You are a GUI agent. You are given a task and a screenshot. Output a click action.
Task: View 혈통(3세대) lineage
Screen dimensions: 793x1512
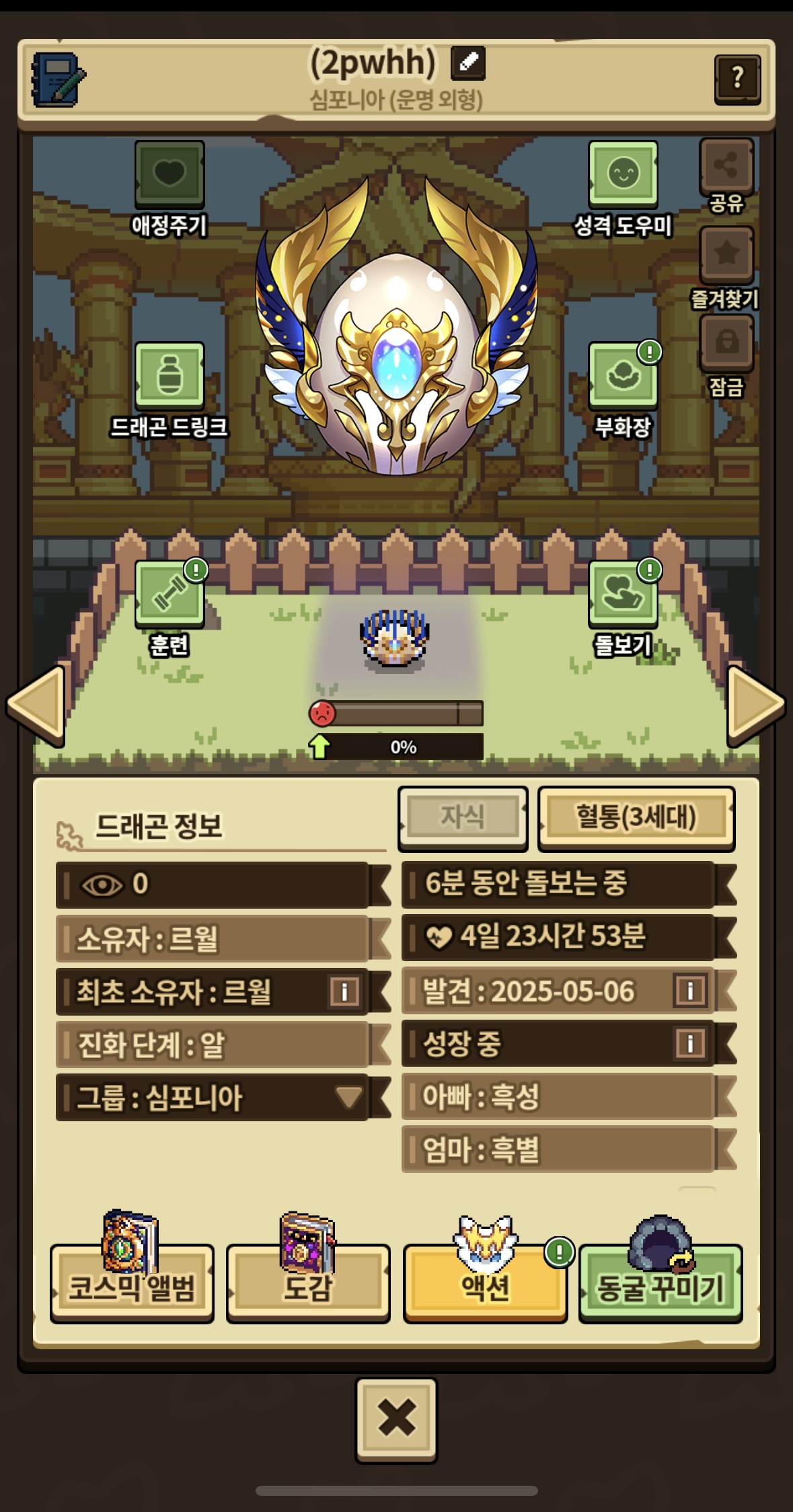(636, 817)
